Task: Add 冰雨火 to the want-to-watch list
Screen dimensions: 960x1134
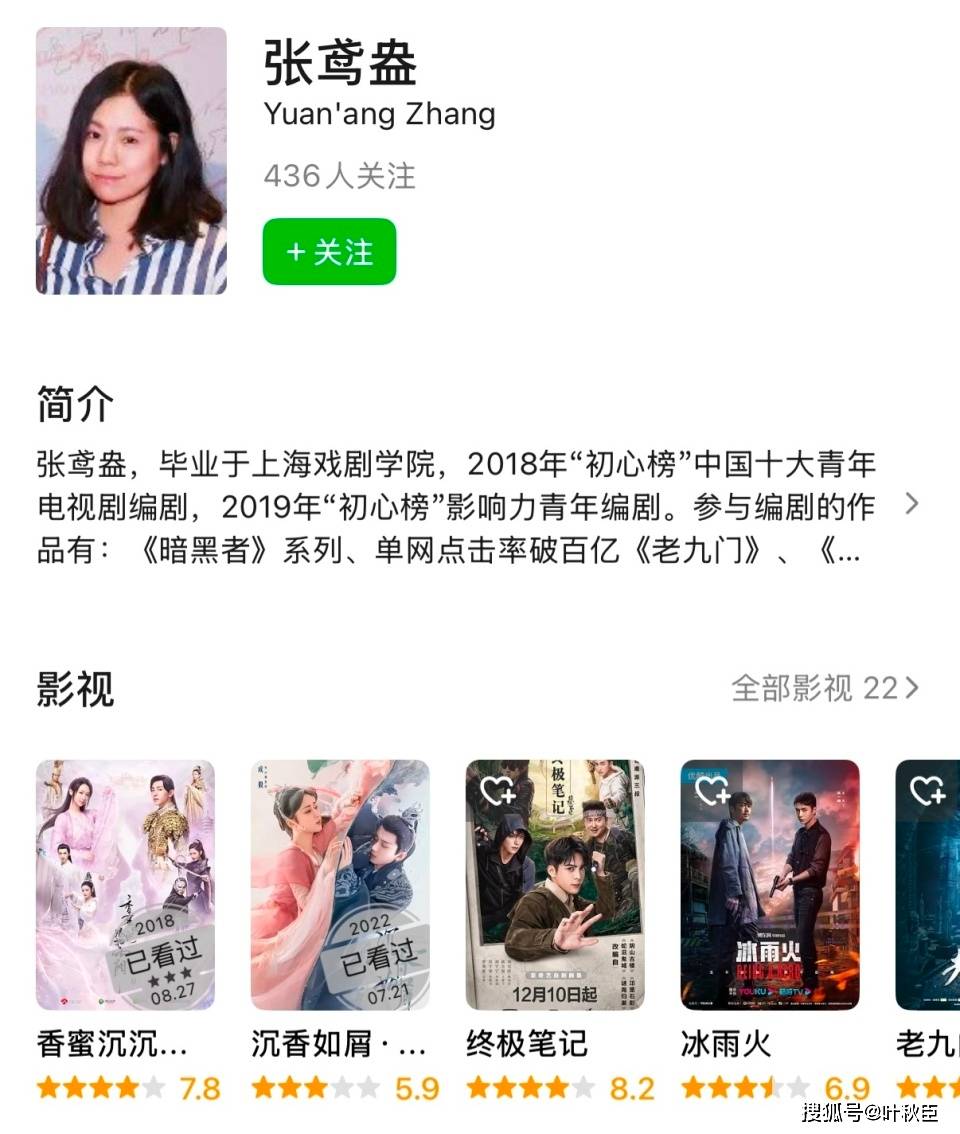Action: [712, 791]
